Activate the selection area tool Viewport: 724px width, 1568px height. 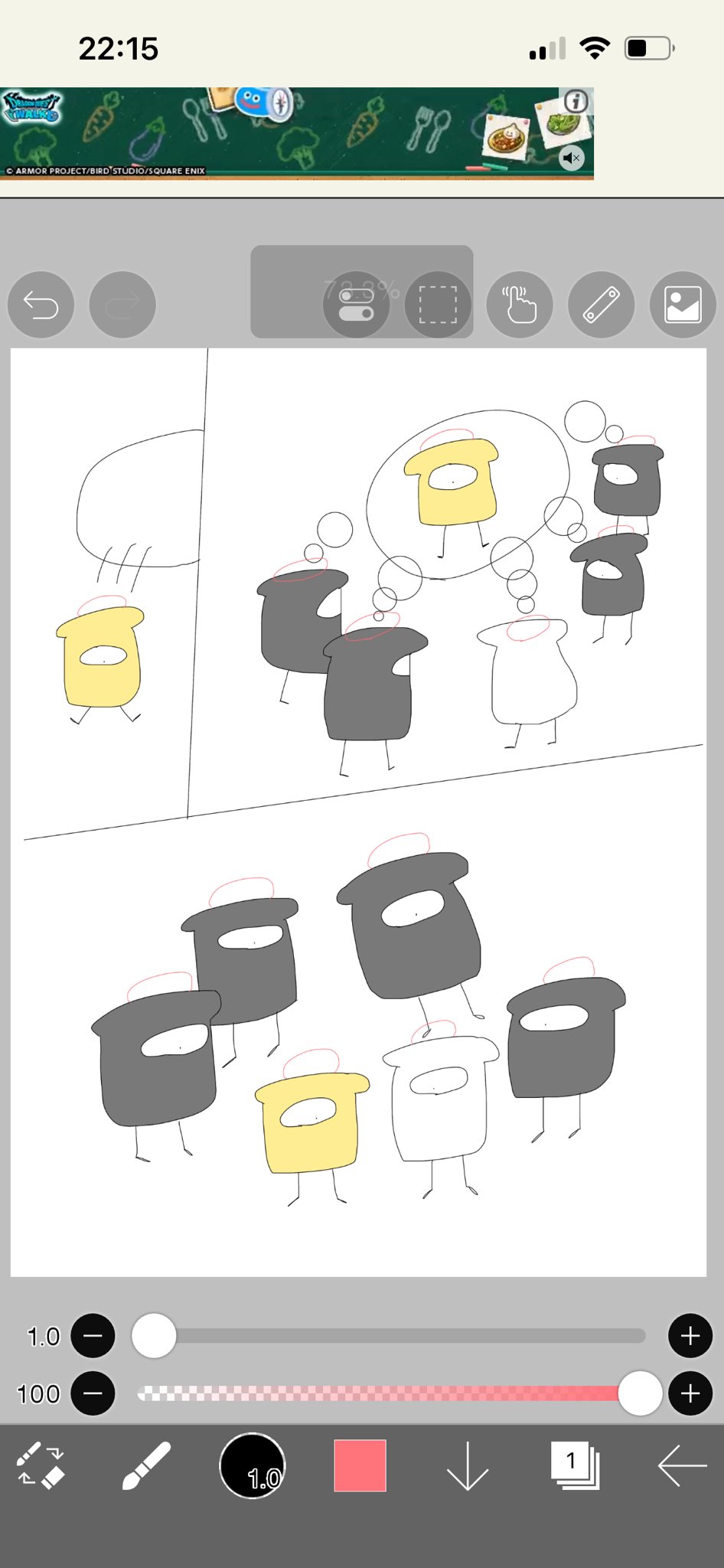(x=438, y=305)
